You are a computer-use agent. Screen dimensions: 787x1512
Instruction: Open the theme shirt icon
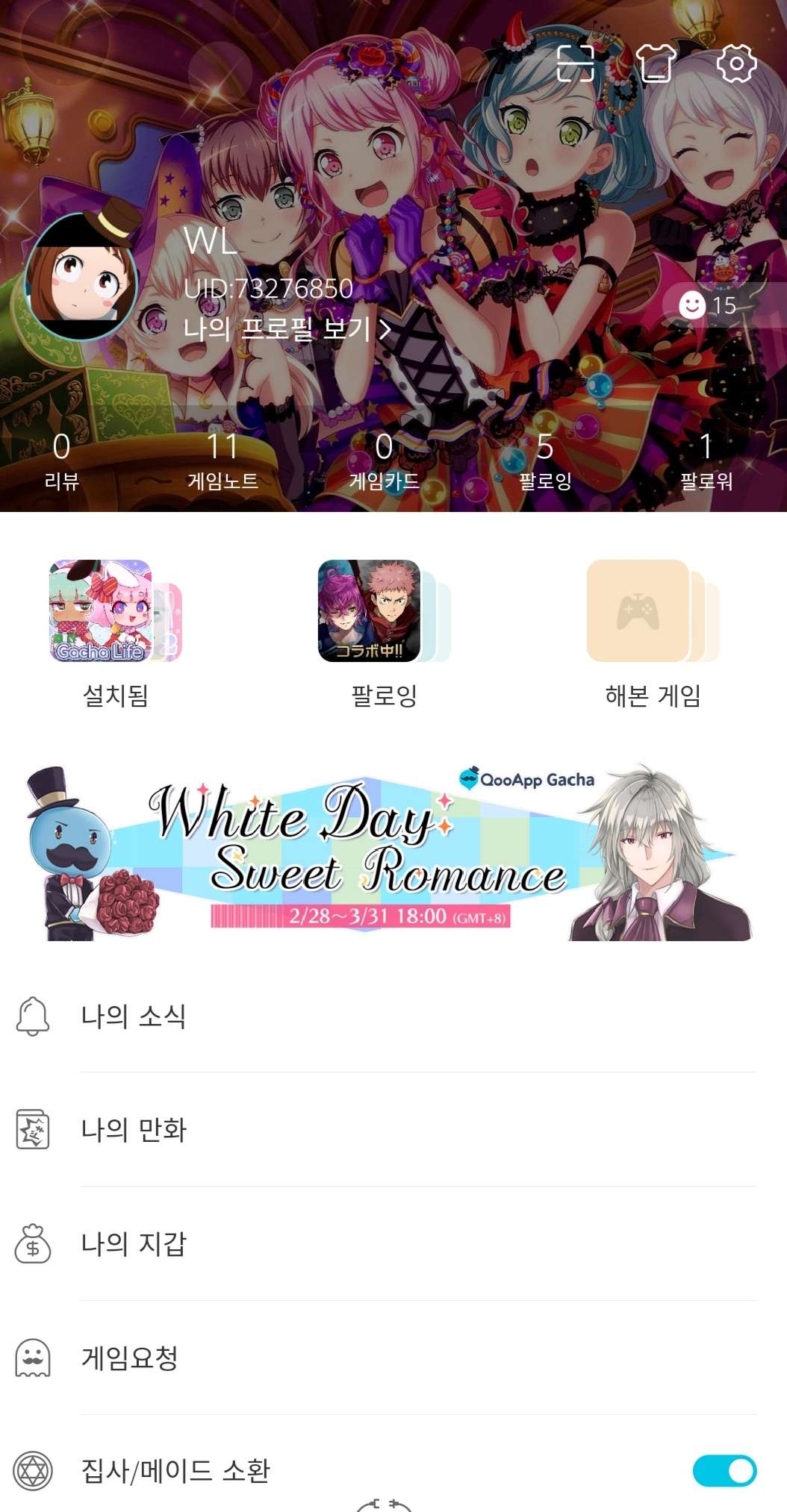(656, 63)
